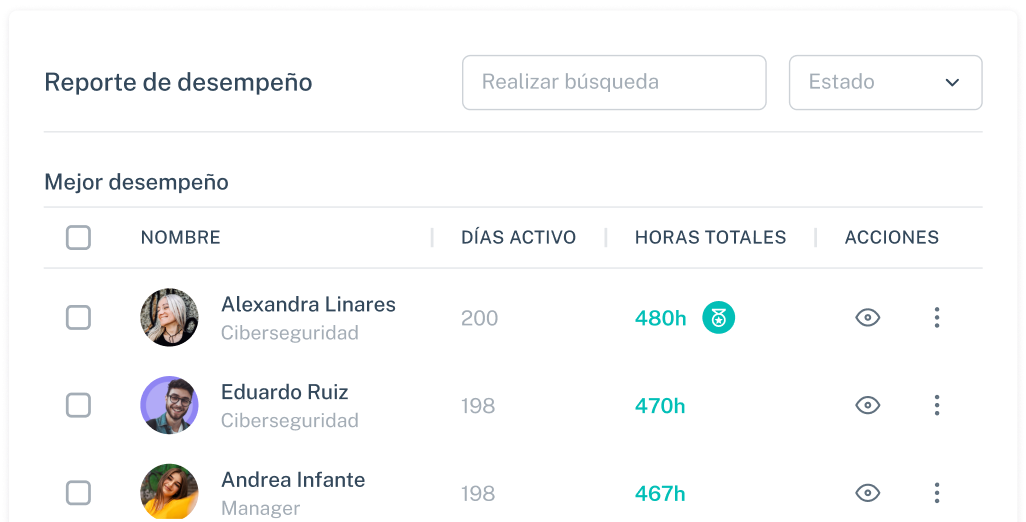Viewport: 1026px width, 522px height.
Task: Mark the checkbox for Andrea Infante
Action: pos(78,493)
